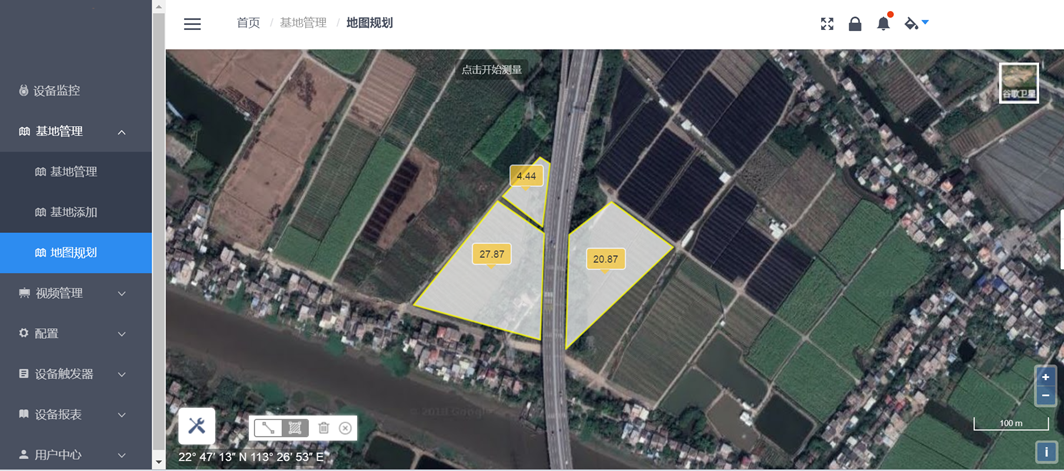This screenshot has height=471, width=1064.
Task: Delete the measurements with trash icon
Action: click(x=323, y=428)
